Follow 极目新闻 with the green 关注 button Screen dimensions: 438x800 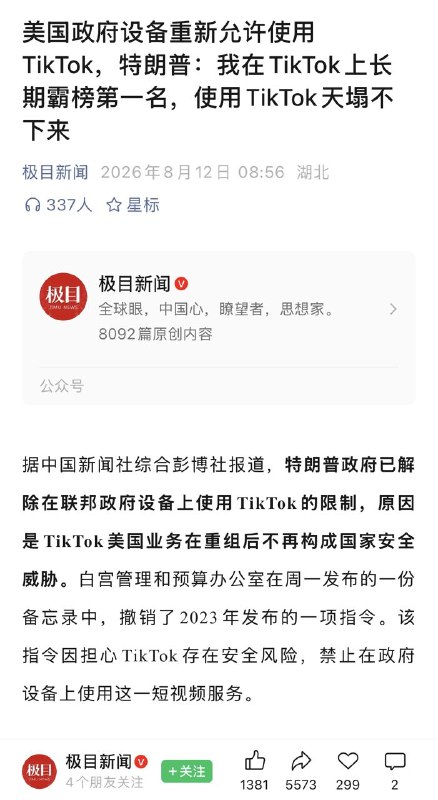point(186,771)
